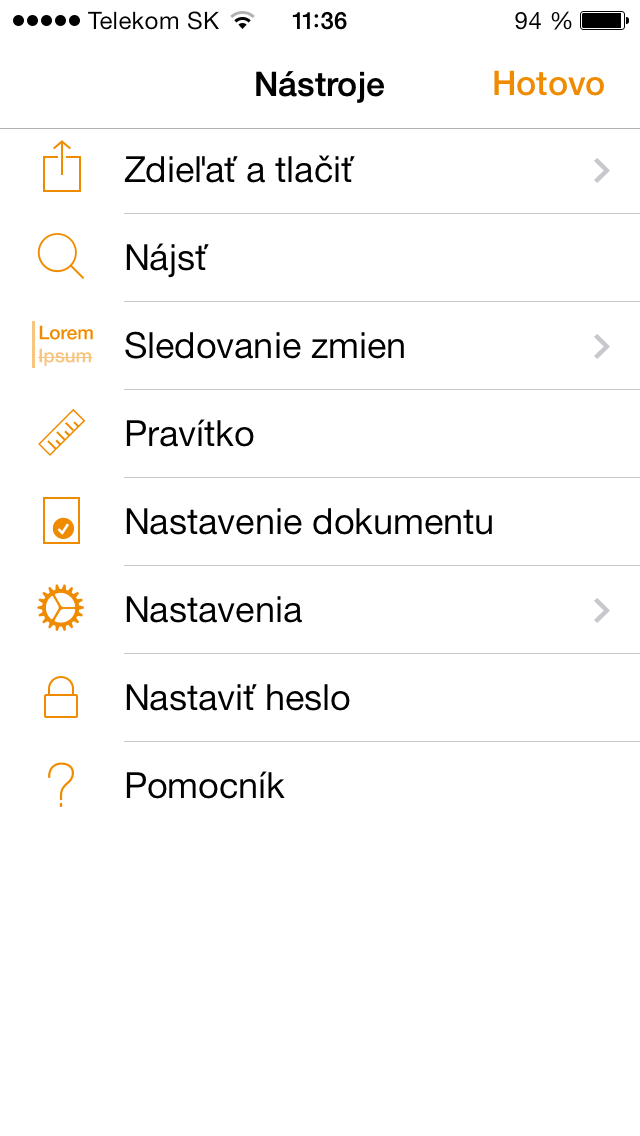Choose the Pravítko row
Screen dimensions: 640x1136
pyautogui.click(x=320, y=434)
